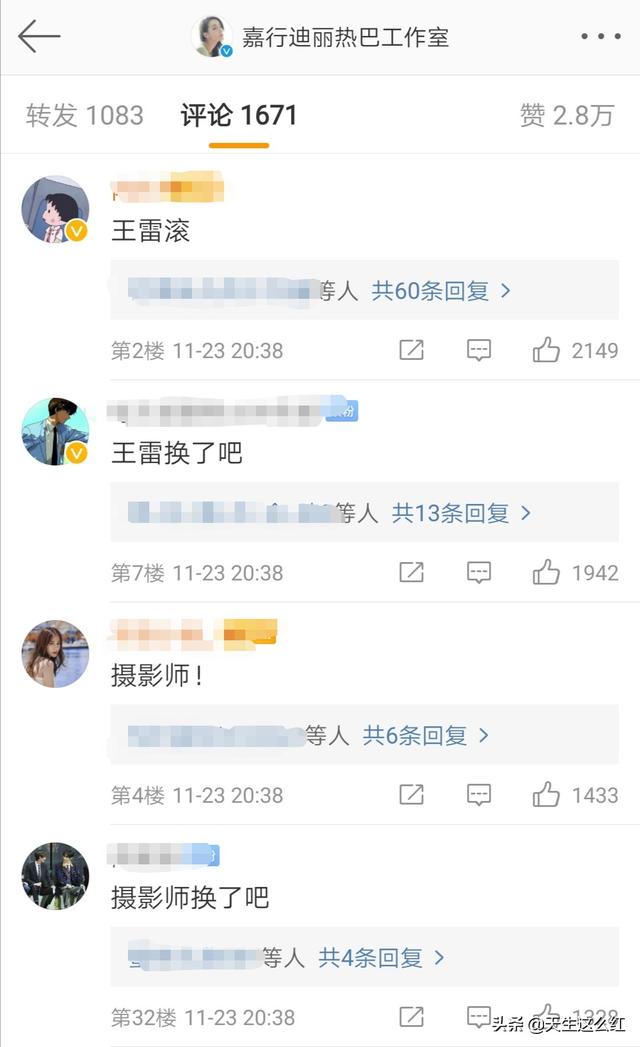Go back using the arrow icon
Screen dimensions: 640x1047
point(39,37)
